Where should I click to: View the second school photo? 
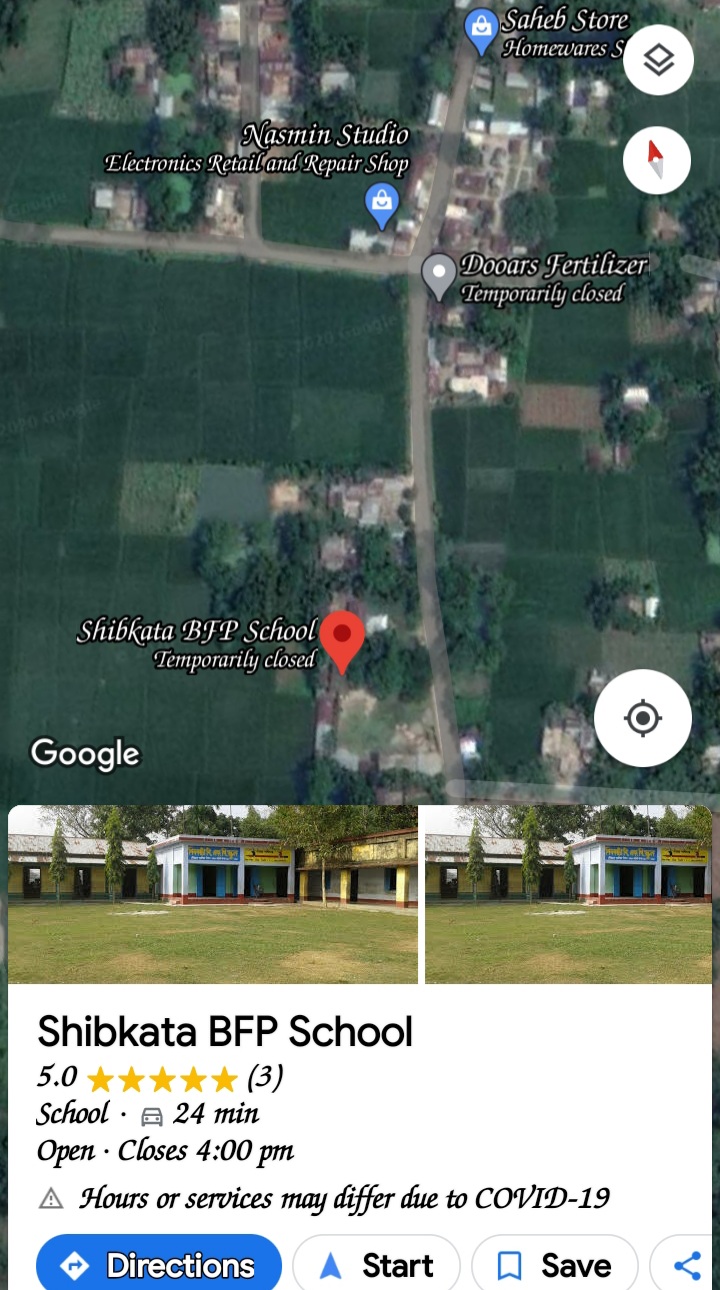pos(568,895)
